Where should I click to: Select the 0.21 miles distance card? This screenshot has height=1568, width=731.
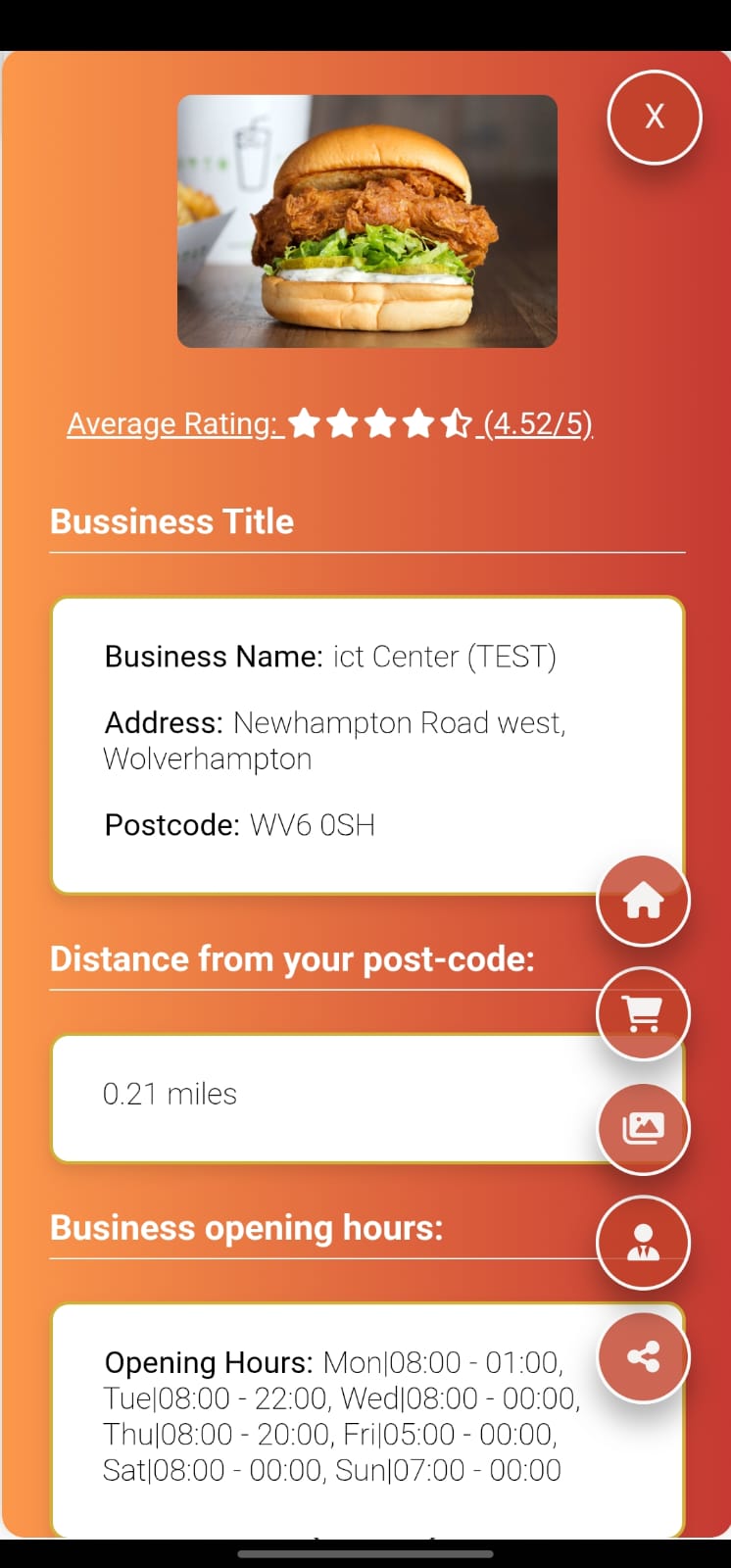point(366,1098)
